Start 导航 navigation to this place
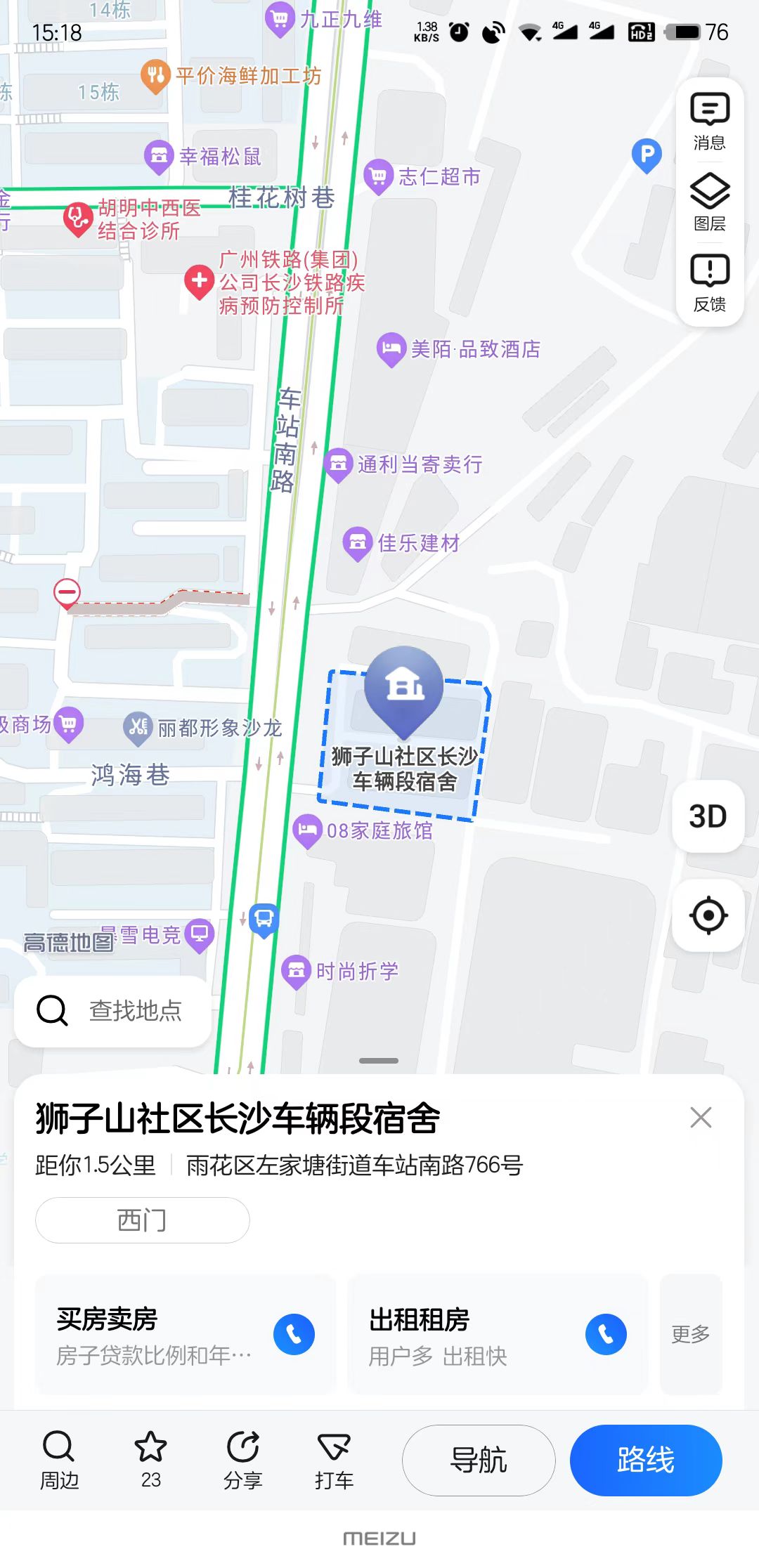This screenshot has width=759, height=1568. pyautogui.click(x=479, y=1461)
